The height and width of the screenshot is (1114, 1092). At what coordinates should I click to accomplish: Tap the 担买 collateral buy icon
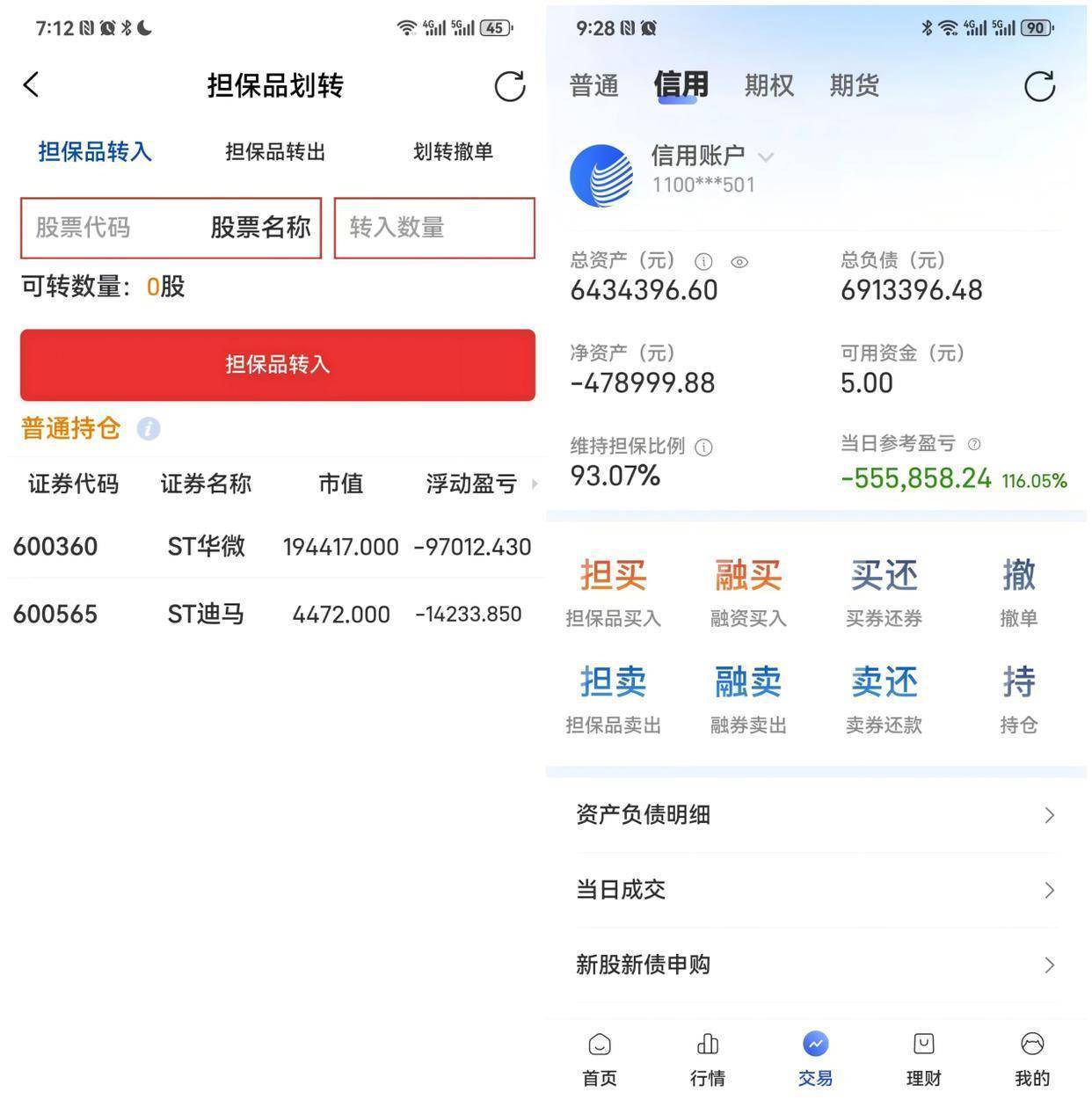(x=613, y=576)
